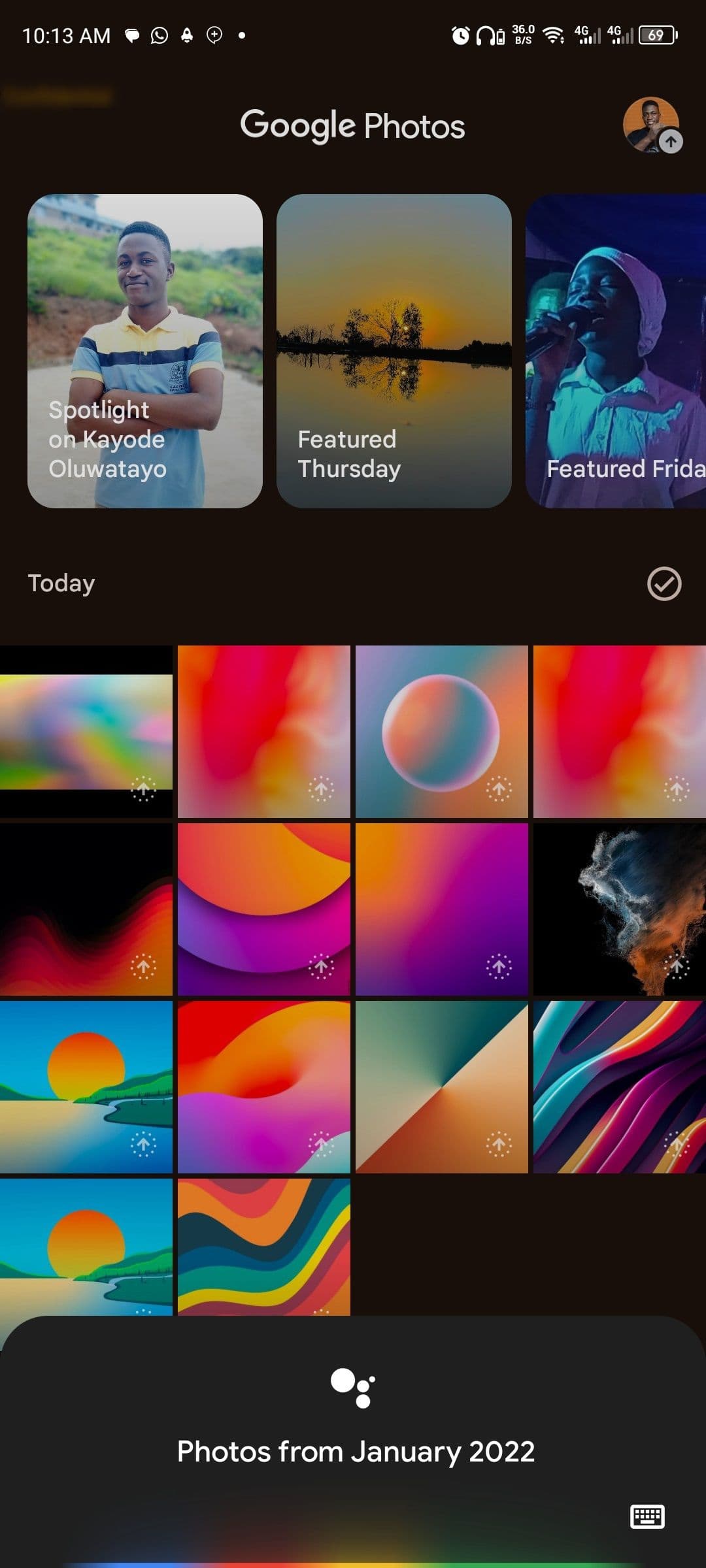Open the Featured Friday memory card
Image resolution: width=706 pixels, height=1568 pixels.
point(616,351)
